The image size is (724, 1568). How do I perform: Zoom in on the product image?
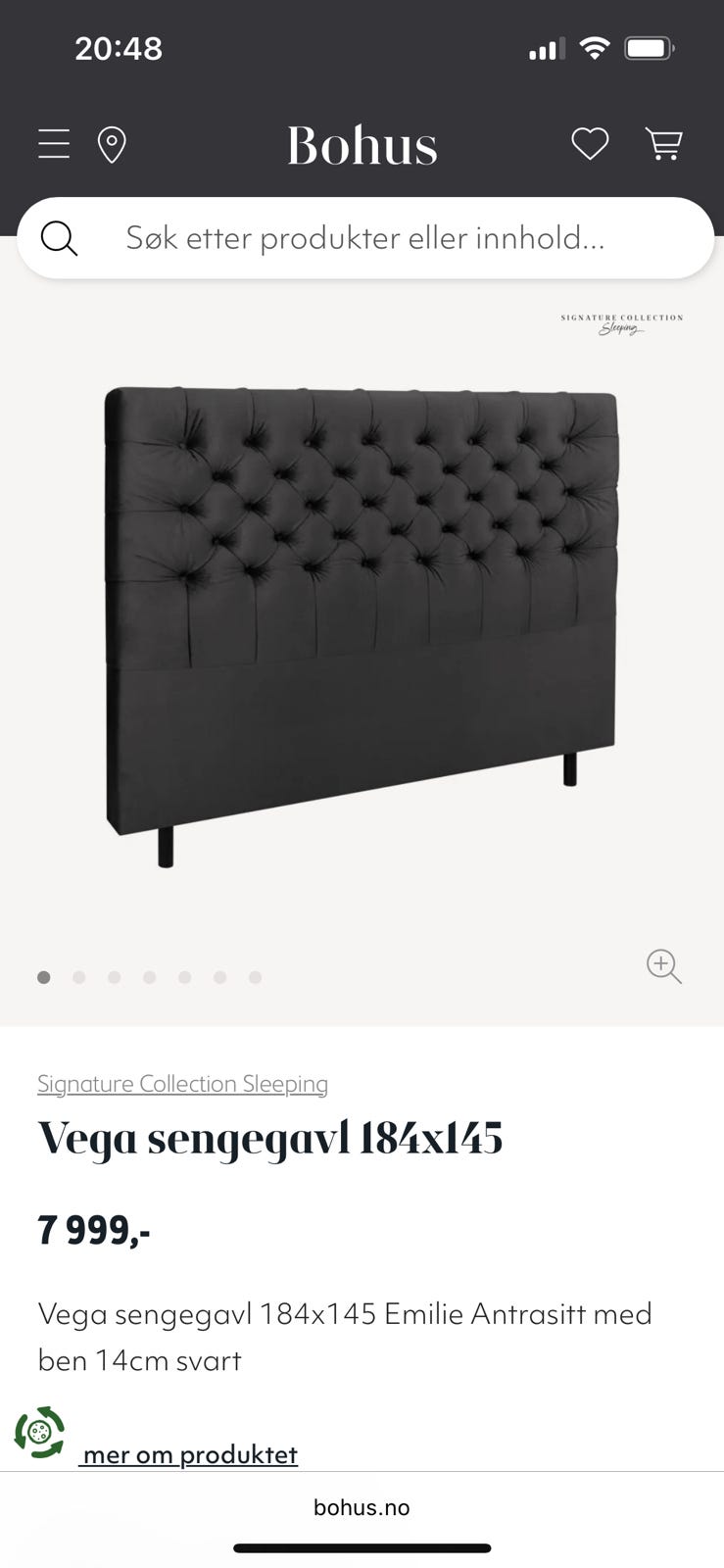[663, 965]
